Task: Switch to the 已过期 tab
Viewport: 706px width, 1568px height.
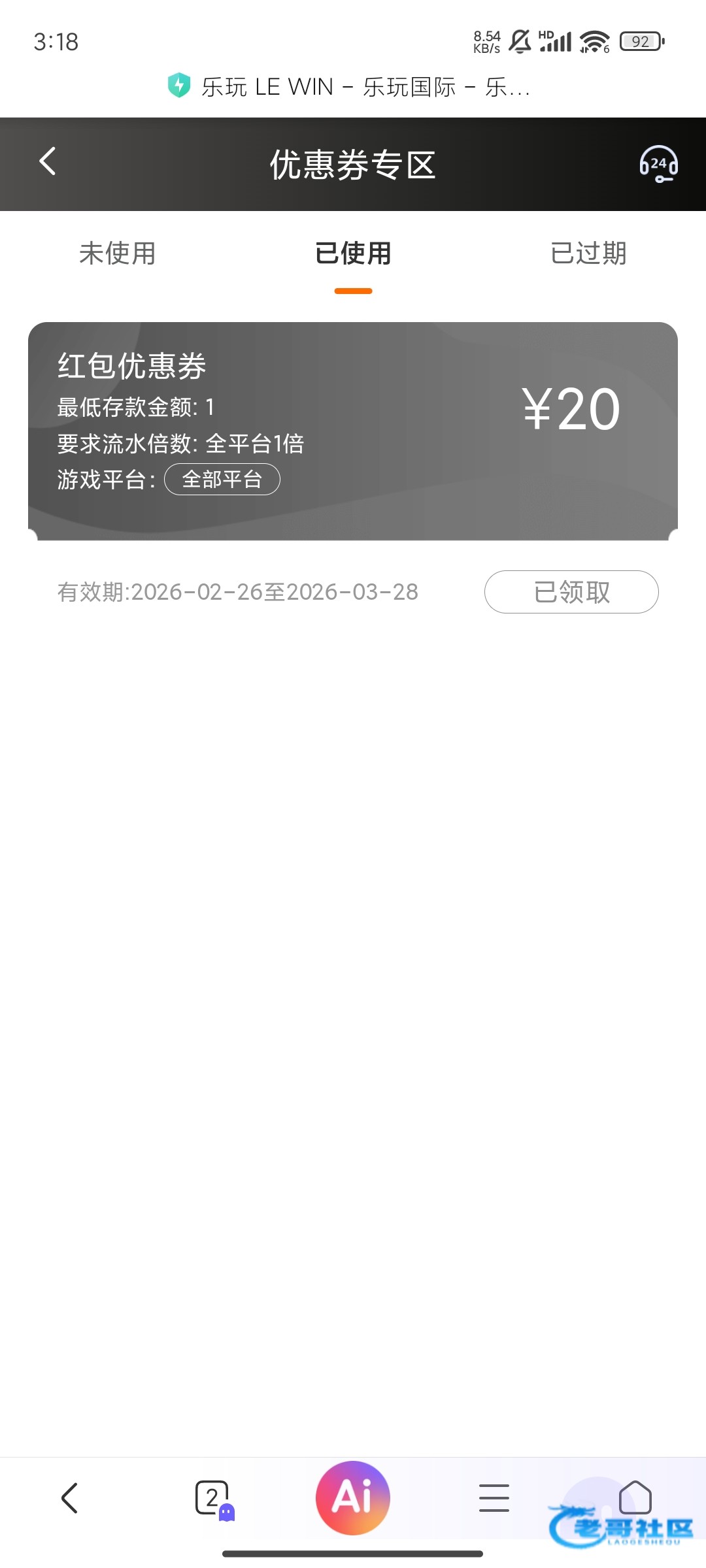Action: pyautogui.click(x=588, y=253)
